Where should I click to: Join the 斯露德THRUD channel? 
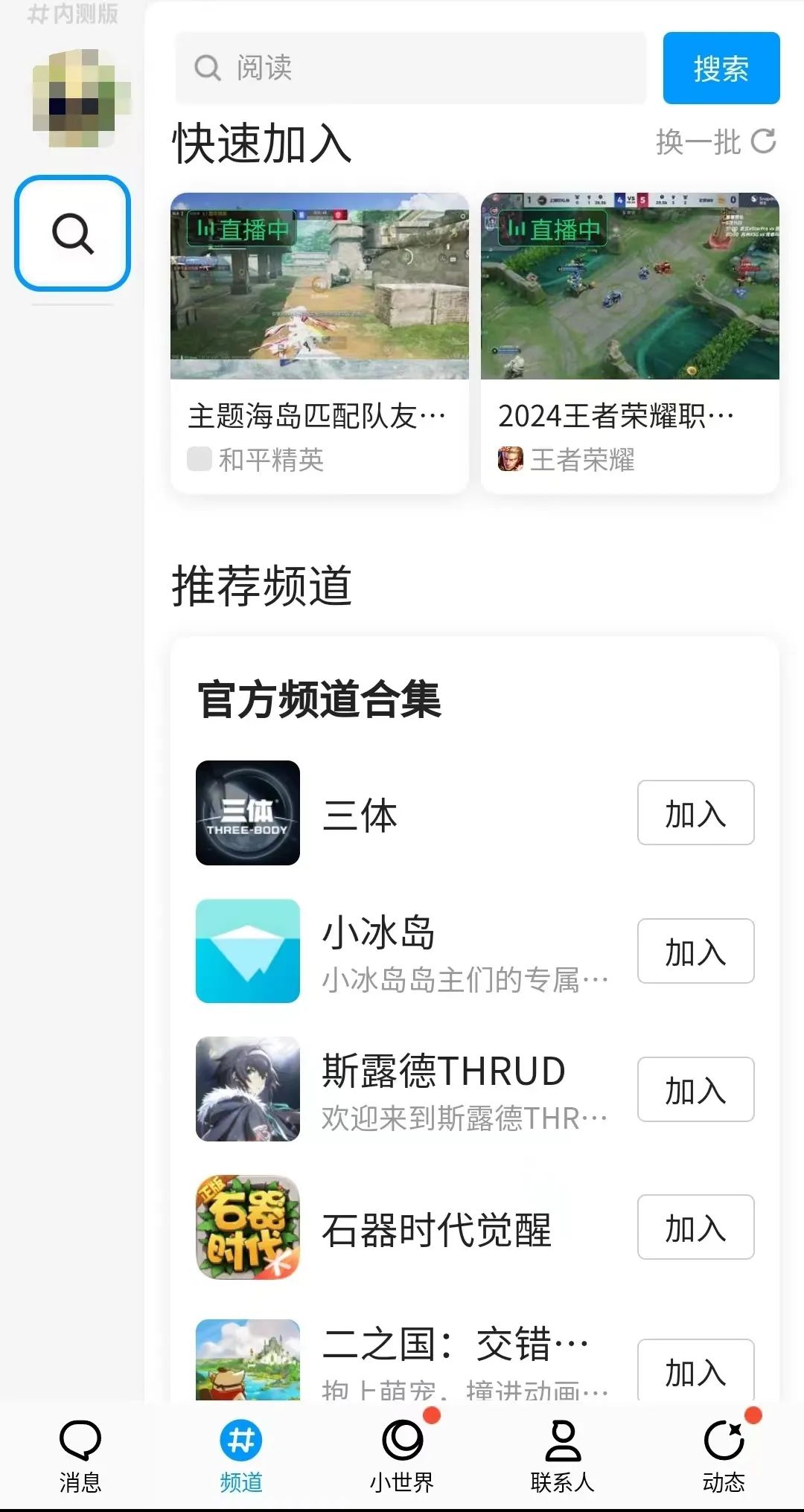click(695, 1089)
